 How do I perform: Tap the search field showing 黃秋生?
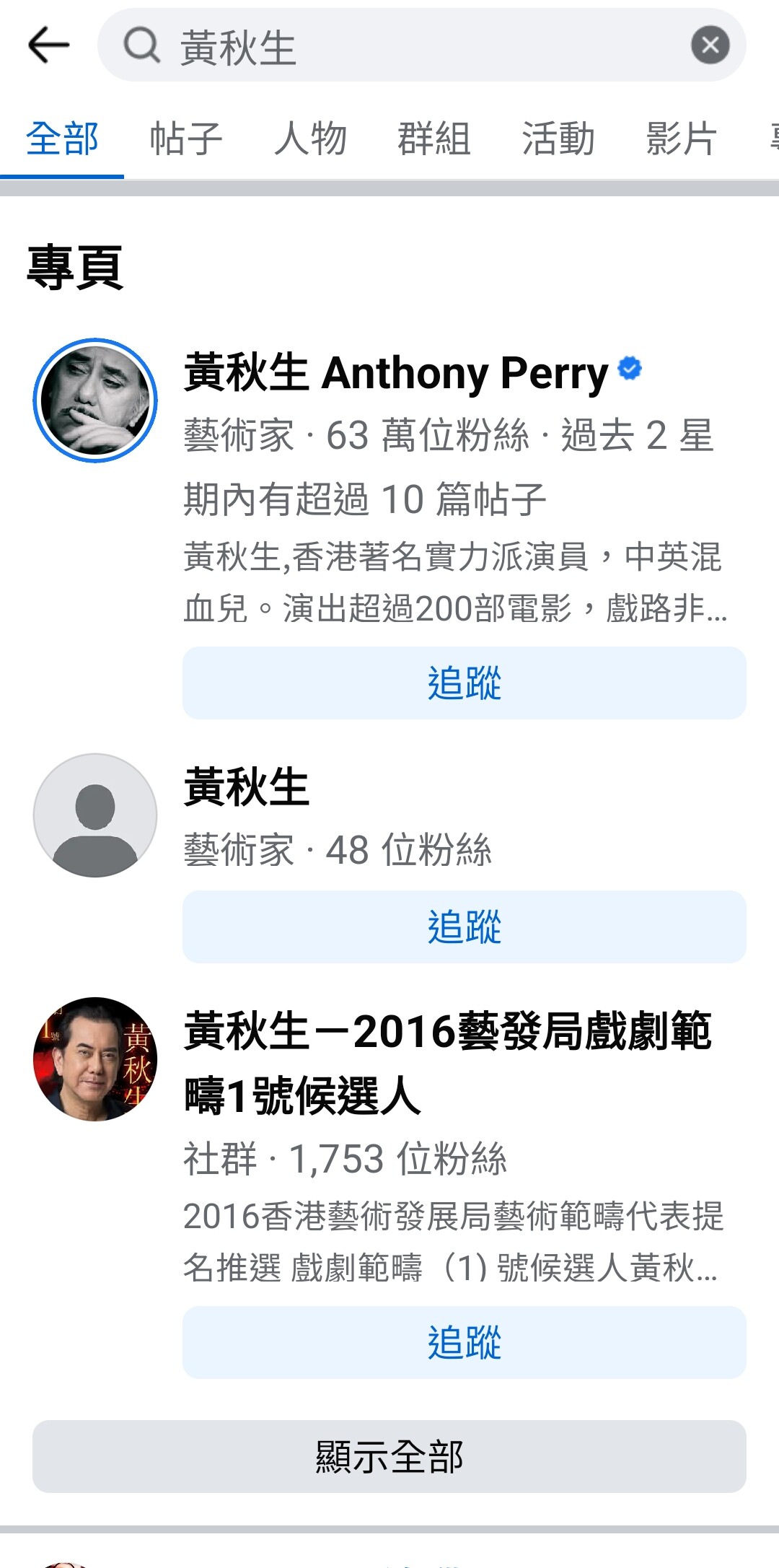(x=404, y=46)
